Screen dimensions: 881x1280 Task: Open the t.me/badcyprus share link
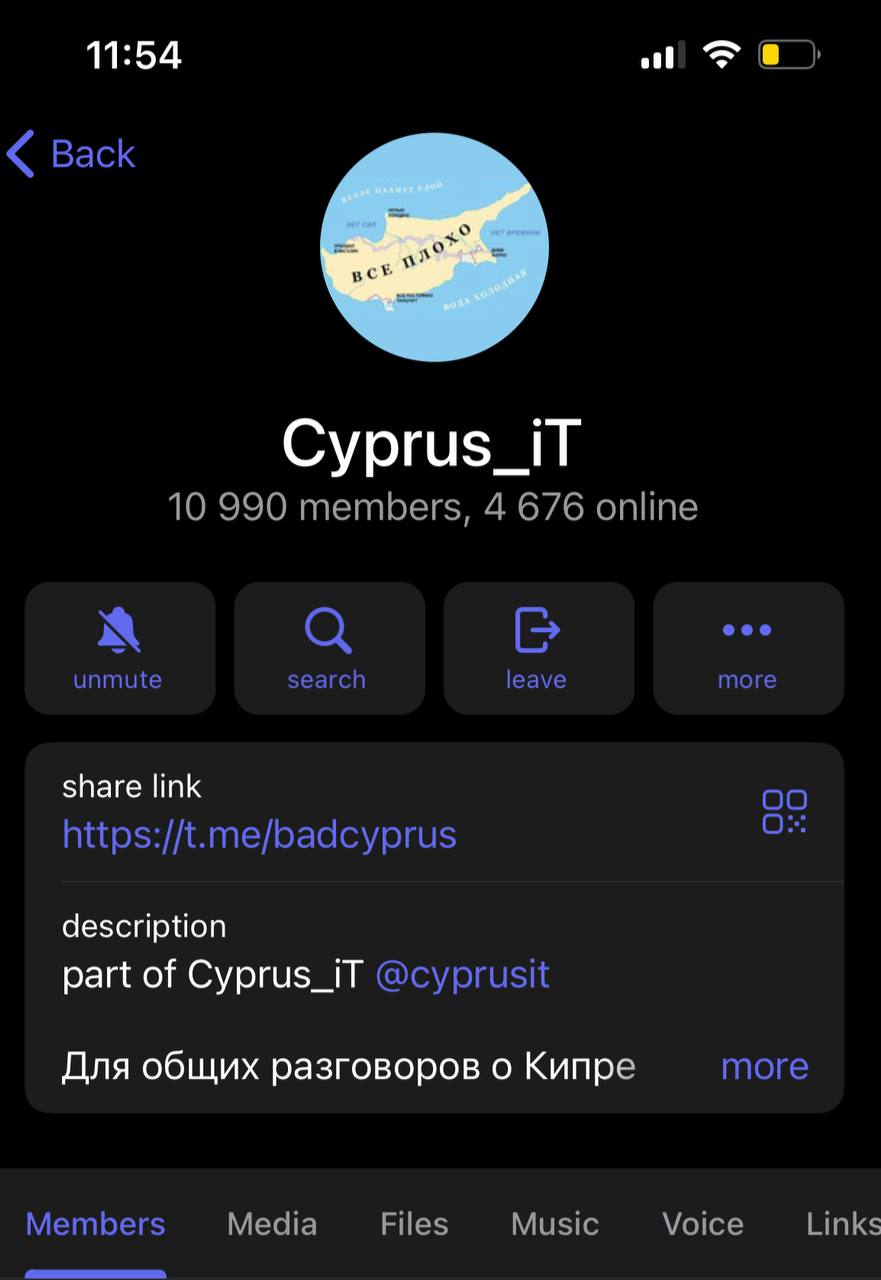coord(259,834)
